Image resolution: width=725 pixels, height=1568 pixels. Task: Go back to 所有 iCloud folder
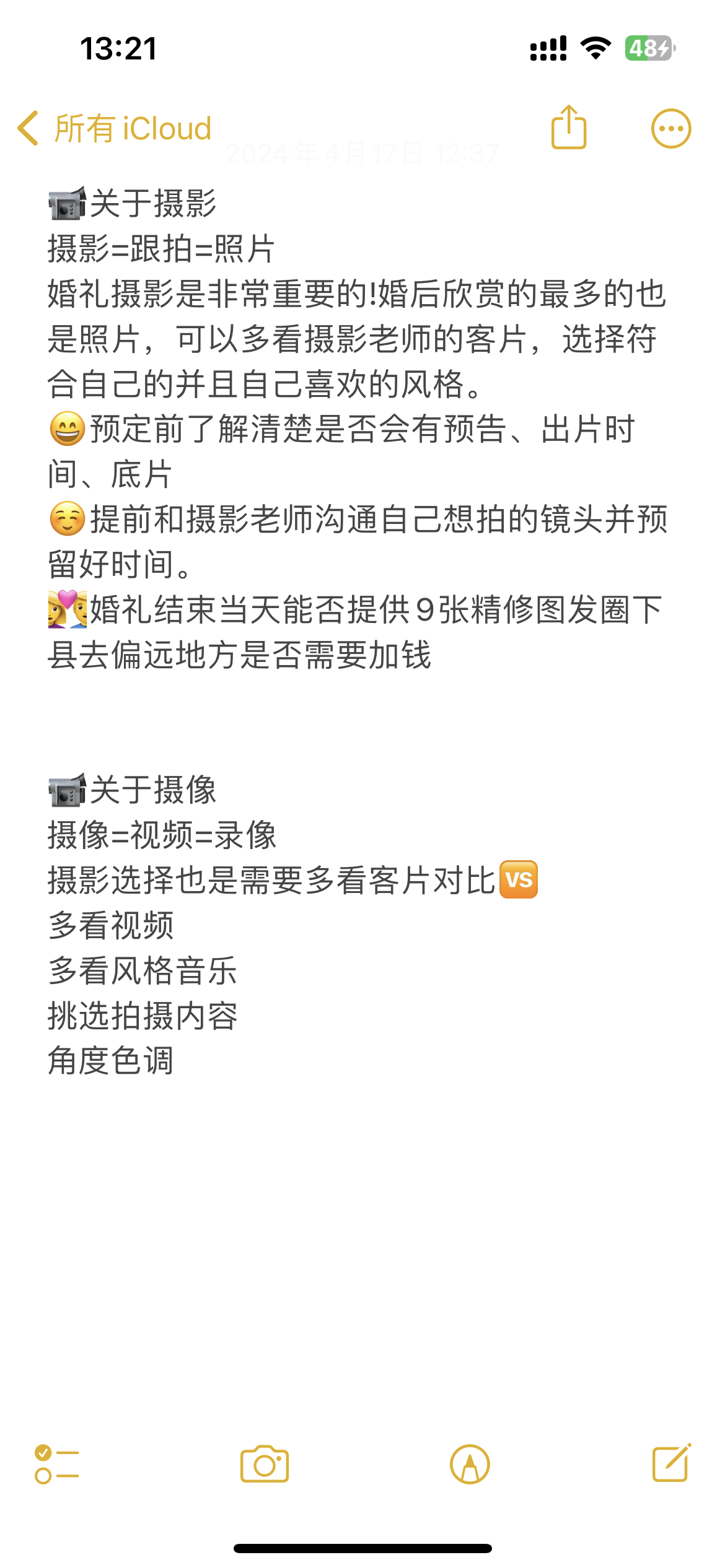point(115,129)
